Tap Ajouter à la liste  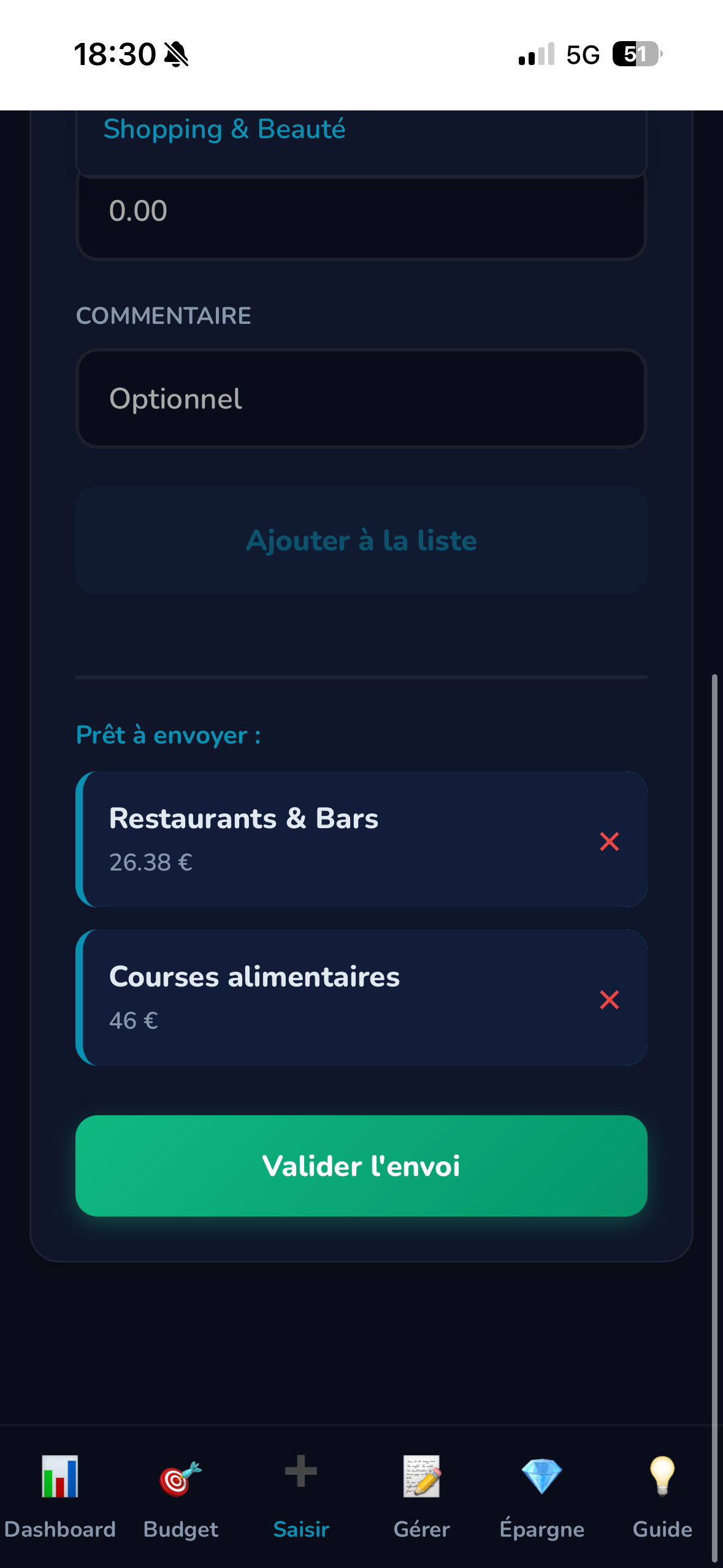(361, 540)
